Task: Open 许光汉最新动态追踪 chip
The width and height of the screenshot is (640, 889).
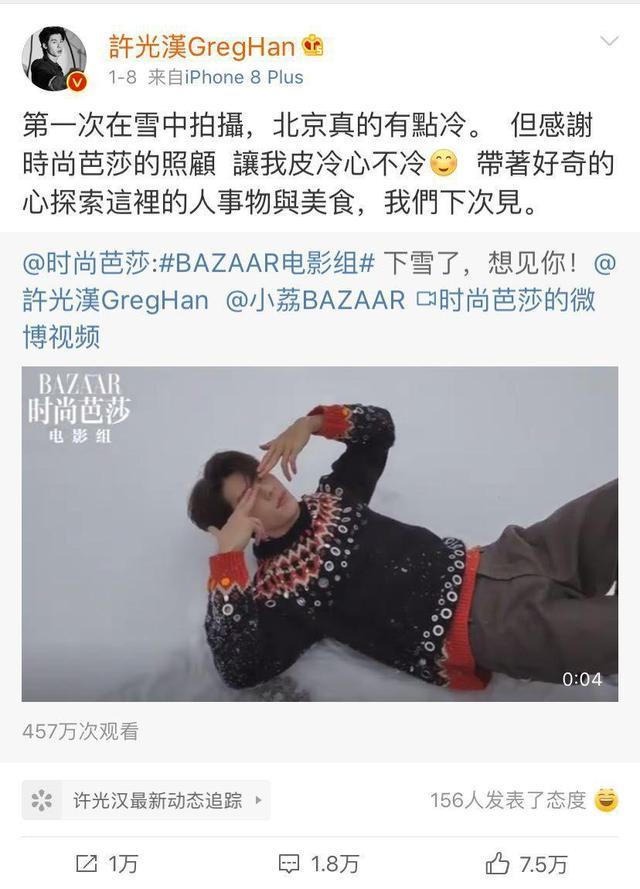Action: click(147, 800)
